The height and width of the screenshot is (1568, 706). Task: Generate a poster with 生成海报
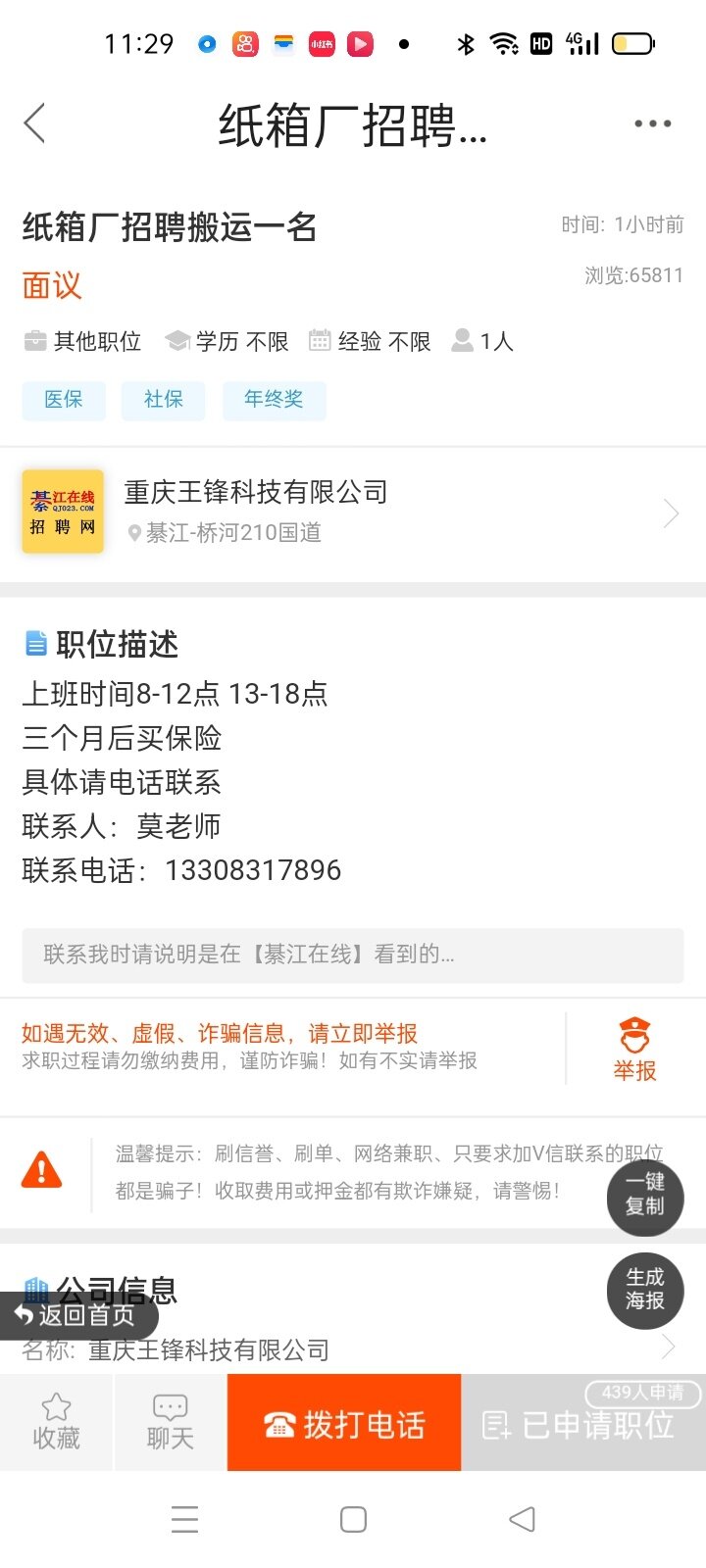pyautogui.click(x=644, y=1290)
